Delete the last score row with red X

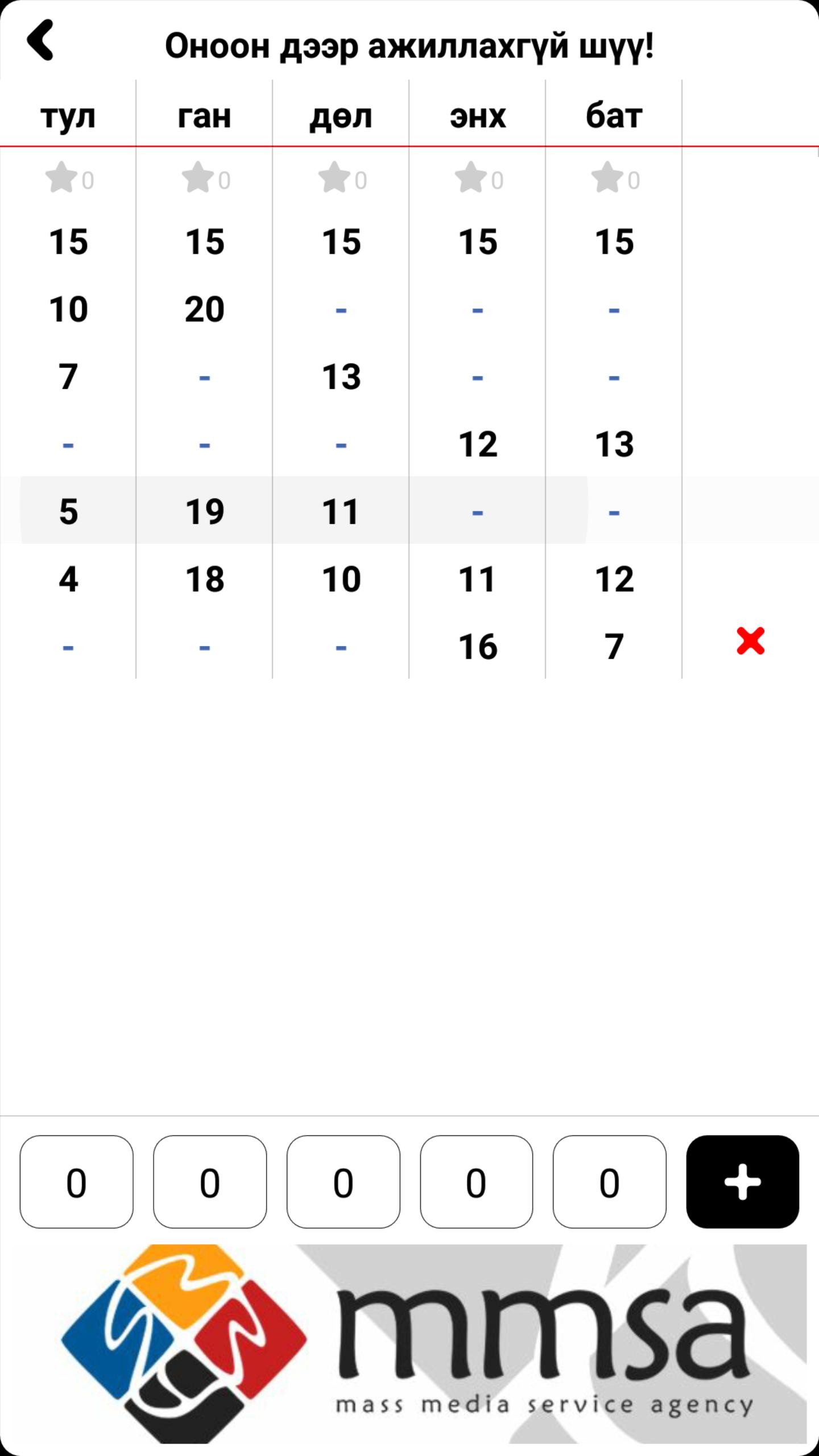(x=750, y=641)
